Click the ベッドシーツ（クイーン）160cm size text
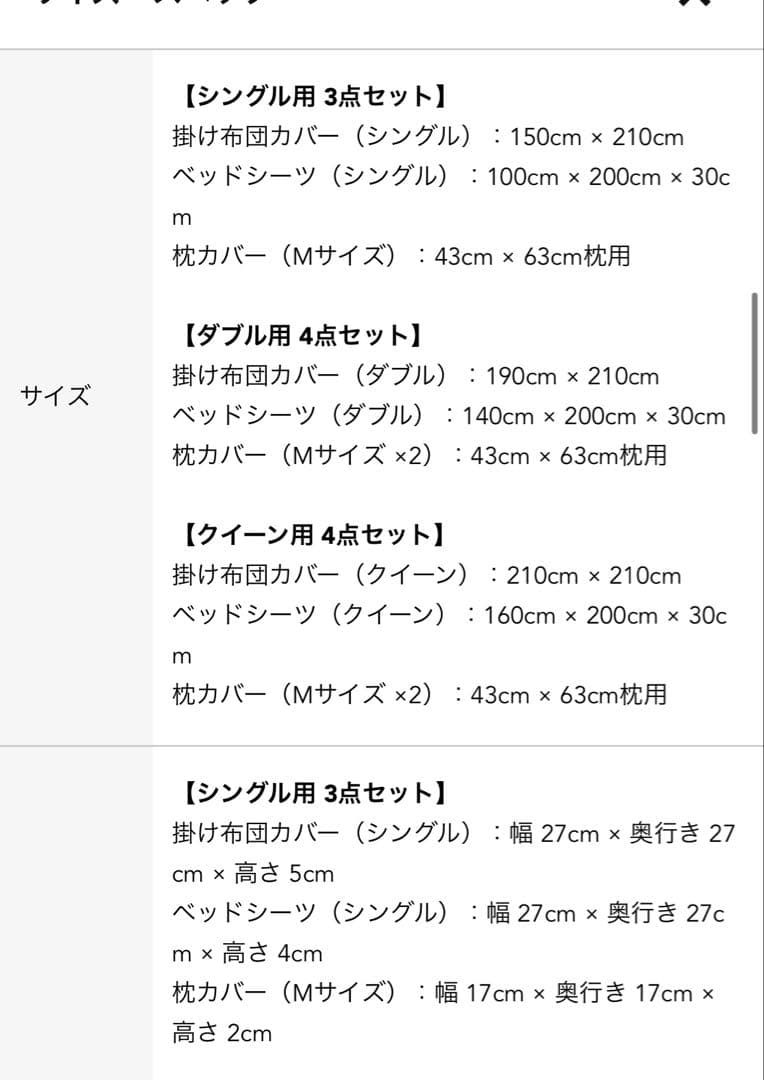Viewport: 764px width, 1080px height. pyautogui.click(x=450, y=615)
